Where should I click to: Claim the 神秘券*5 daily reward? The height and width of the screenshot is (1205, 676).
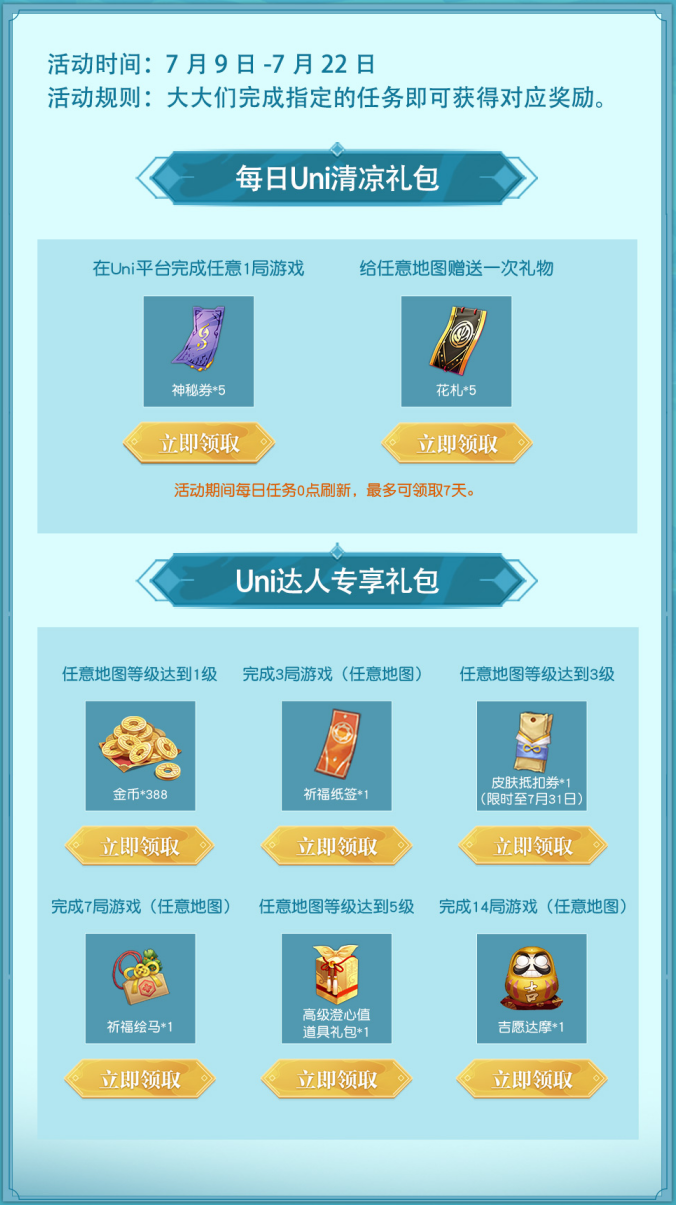198,444
